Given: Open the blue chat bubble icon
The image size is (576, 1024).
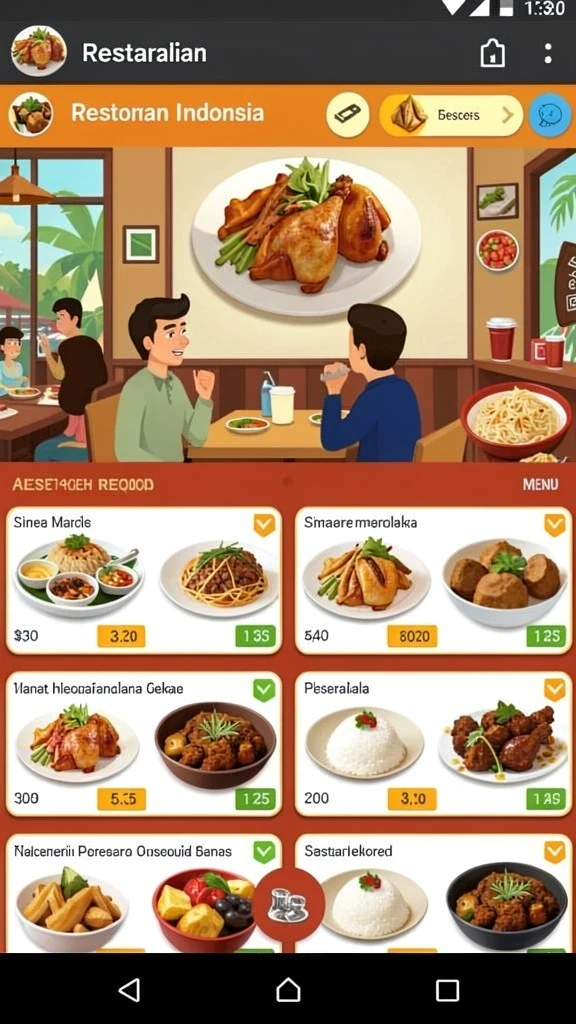Looking at the screenshot, I should (550, 115).
